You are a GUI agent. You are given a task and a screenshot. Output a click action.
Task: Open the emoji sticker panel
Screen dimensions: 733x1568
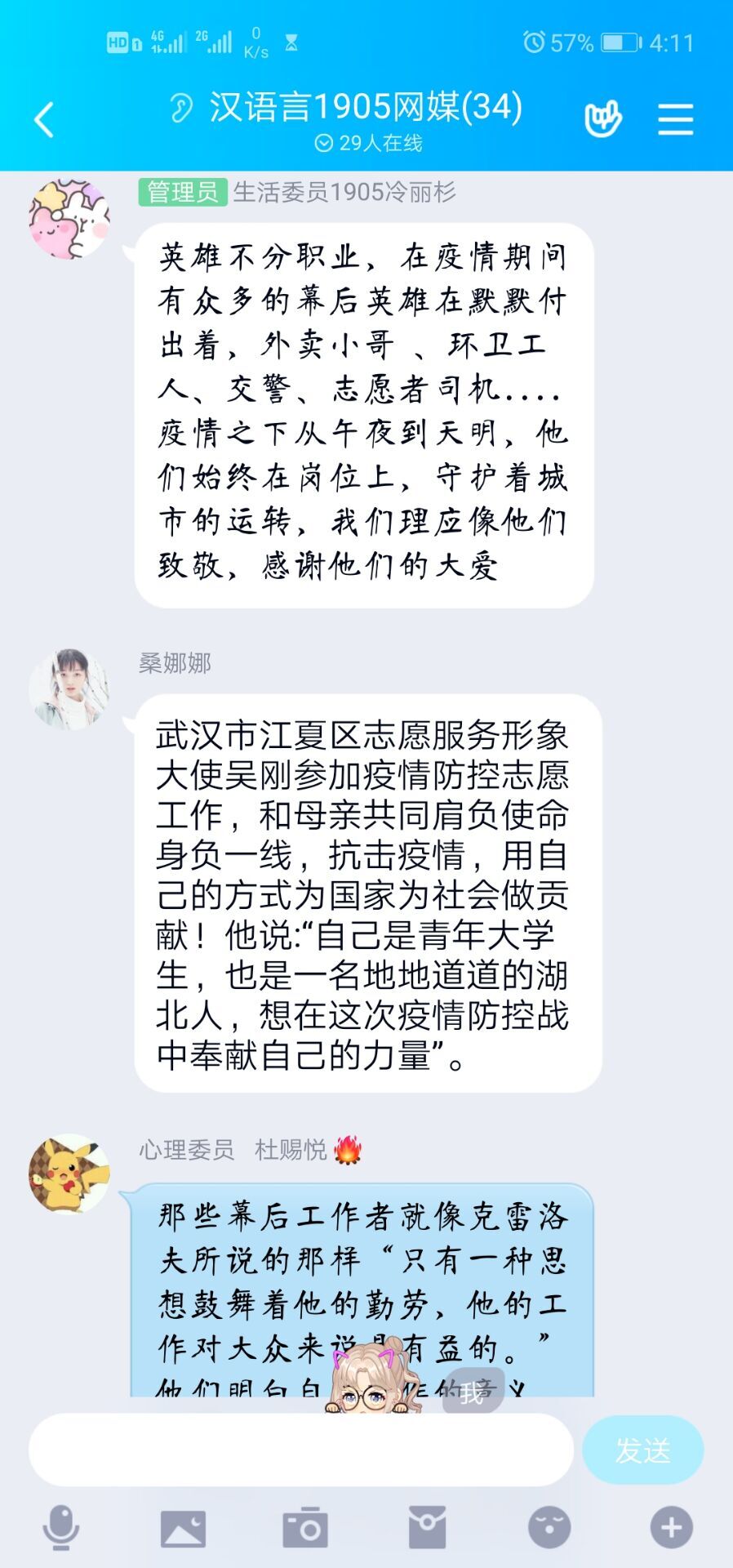point(549,1527)
